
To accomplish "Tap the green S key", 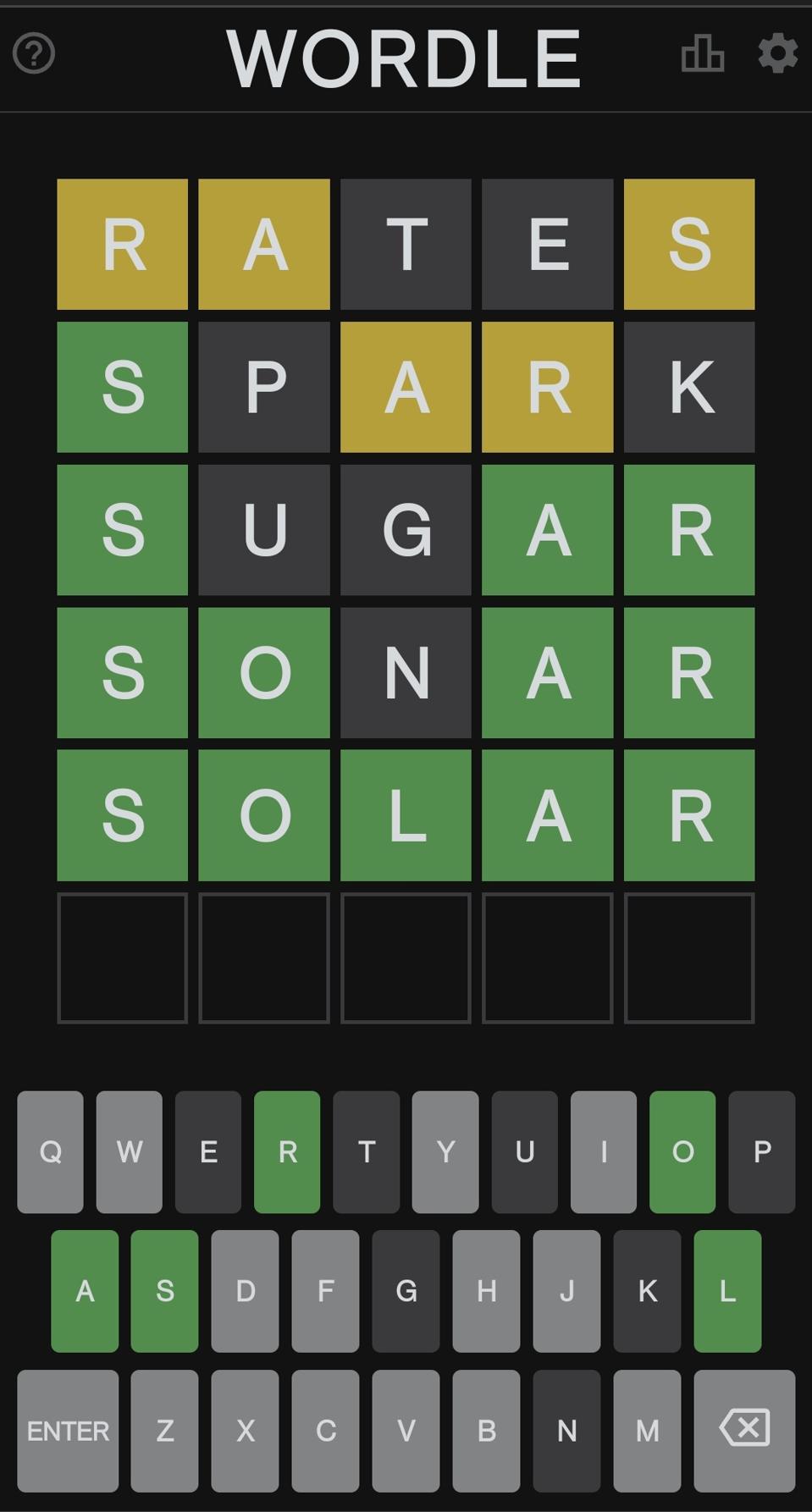I will 164,1291.
